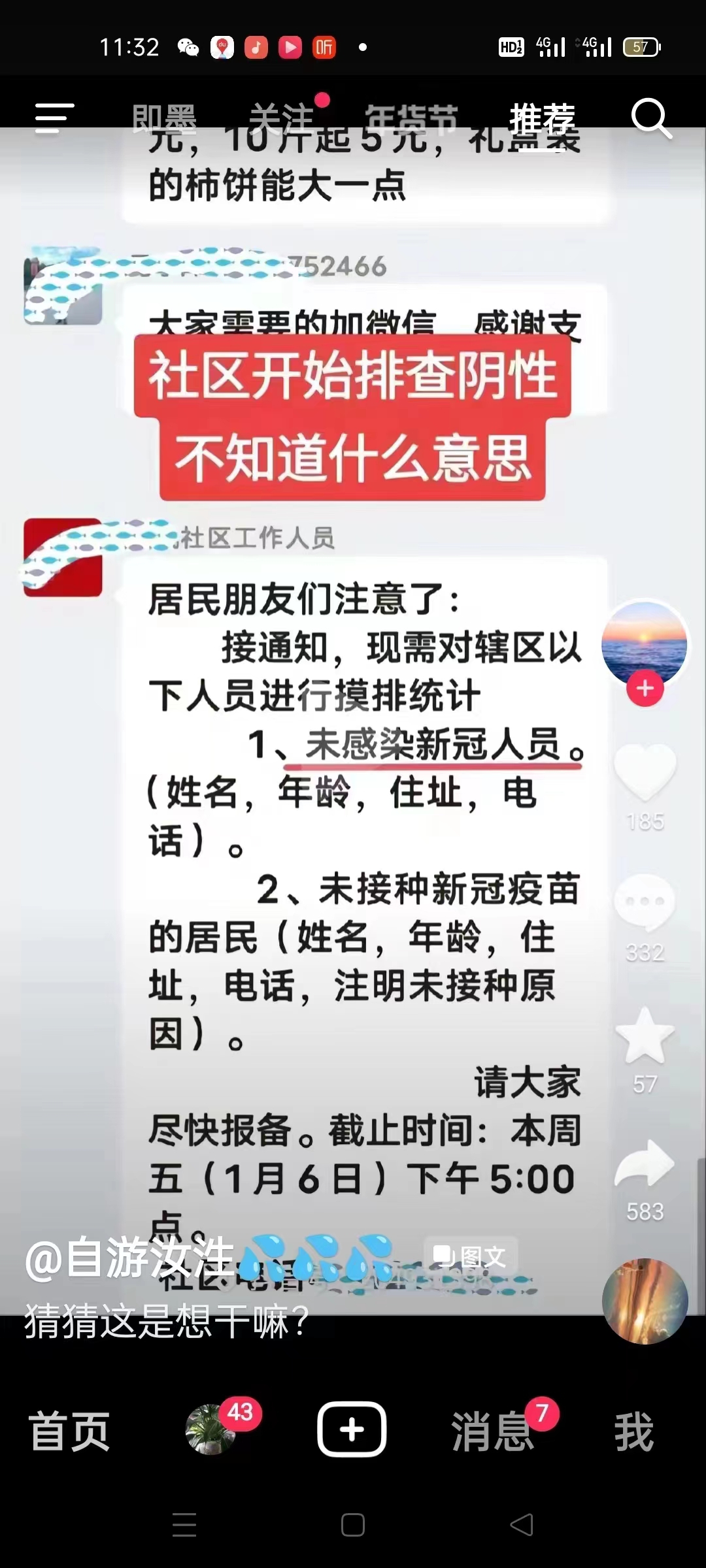706x1568 pixels.
Task: Open the search magnifier icon
Action: (650, 118)
